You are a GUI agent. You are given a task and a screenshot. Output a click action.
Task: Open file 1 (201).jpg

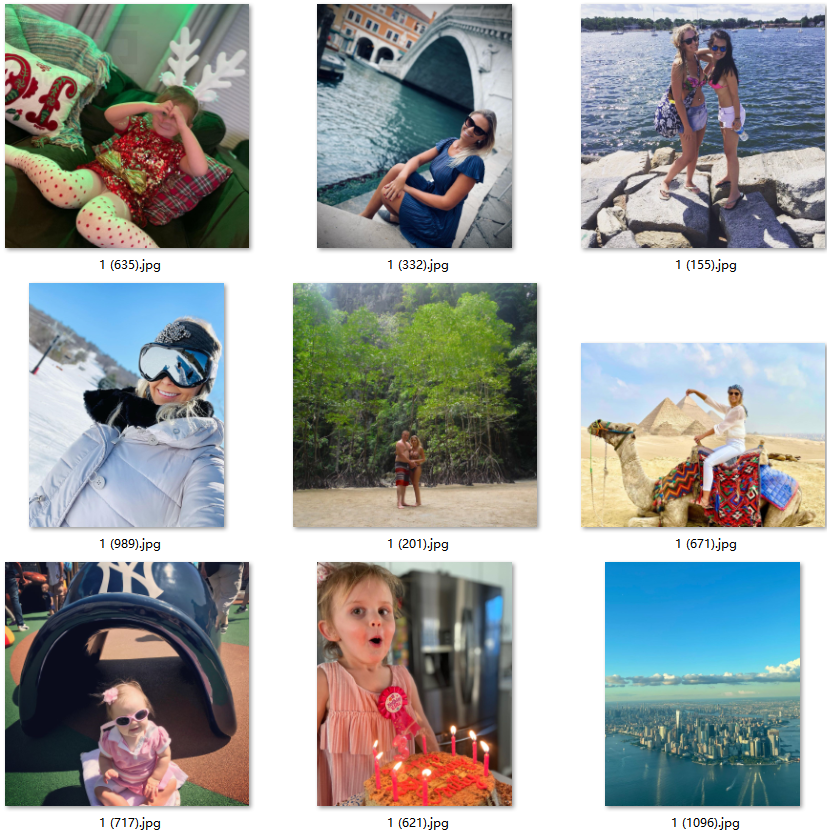[x=414, y=405]
